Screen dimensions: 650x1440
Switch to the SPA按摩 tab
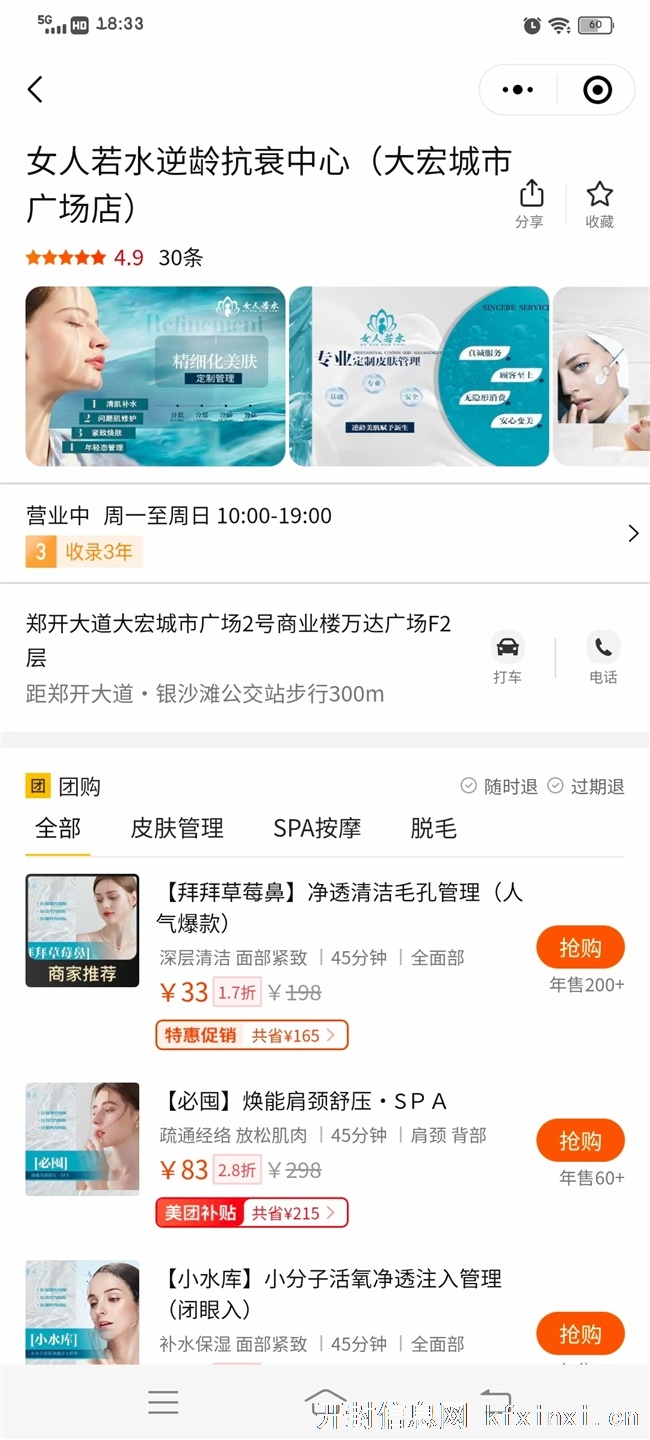pyautogui.click(x=317, y=828)
